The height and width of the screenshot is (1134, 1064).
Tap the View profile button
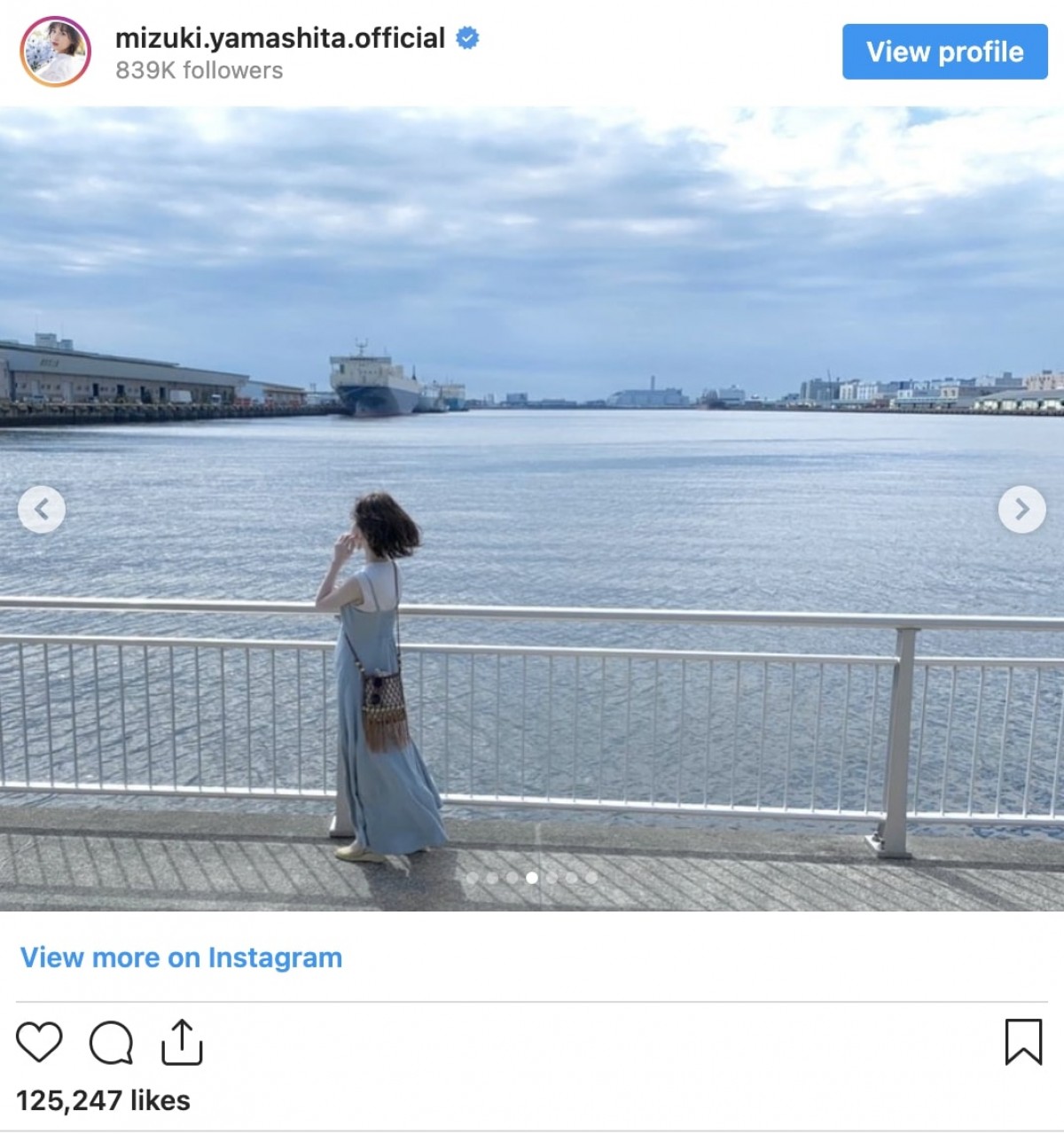(x=944, y=52)
